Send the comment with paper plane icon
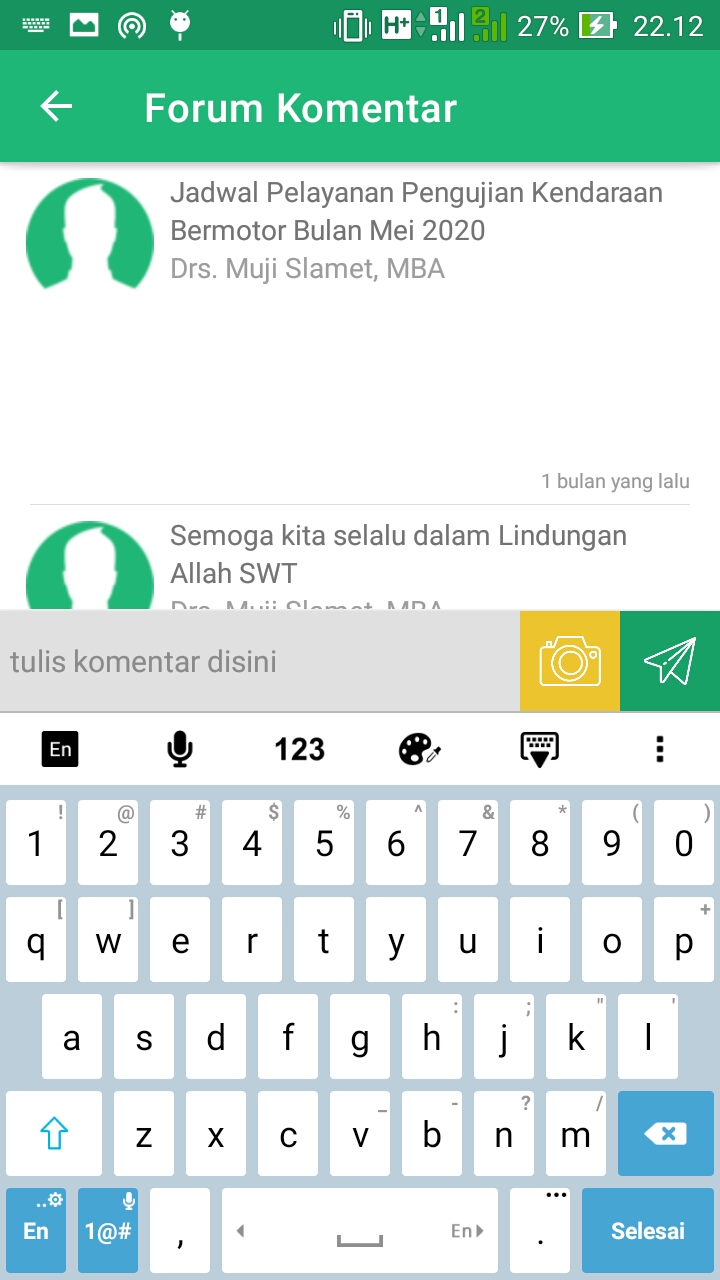The height and width of the screenshot is (1280, 720). click(670, 661)
